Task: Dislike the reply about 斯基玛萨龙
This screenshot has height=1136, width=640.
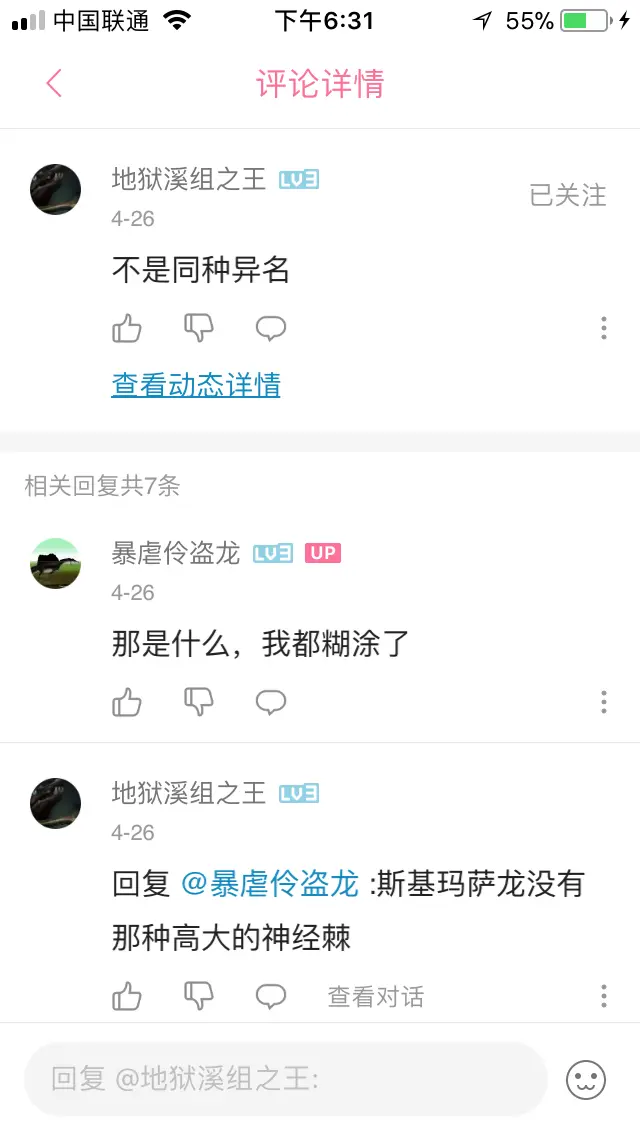Action: pyautogui.click(x=199, y=996)
